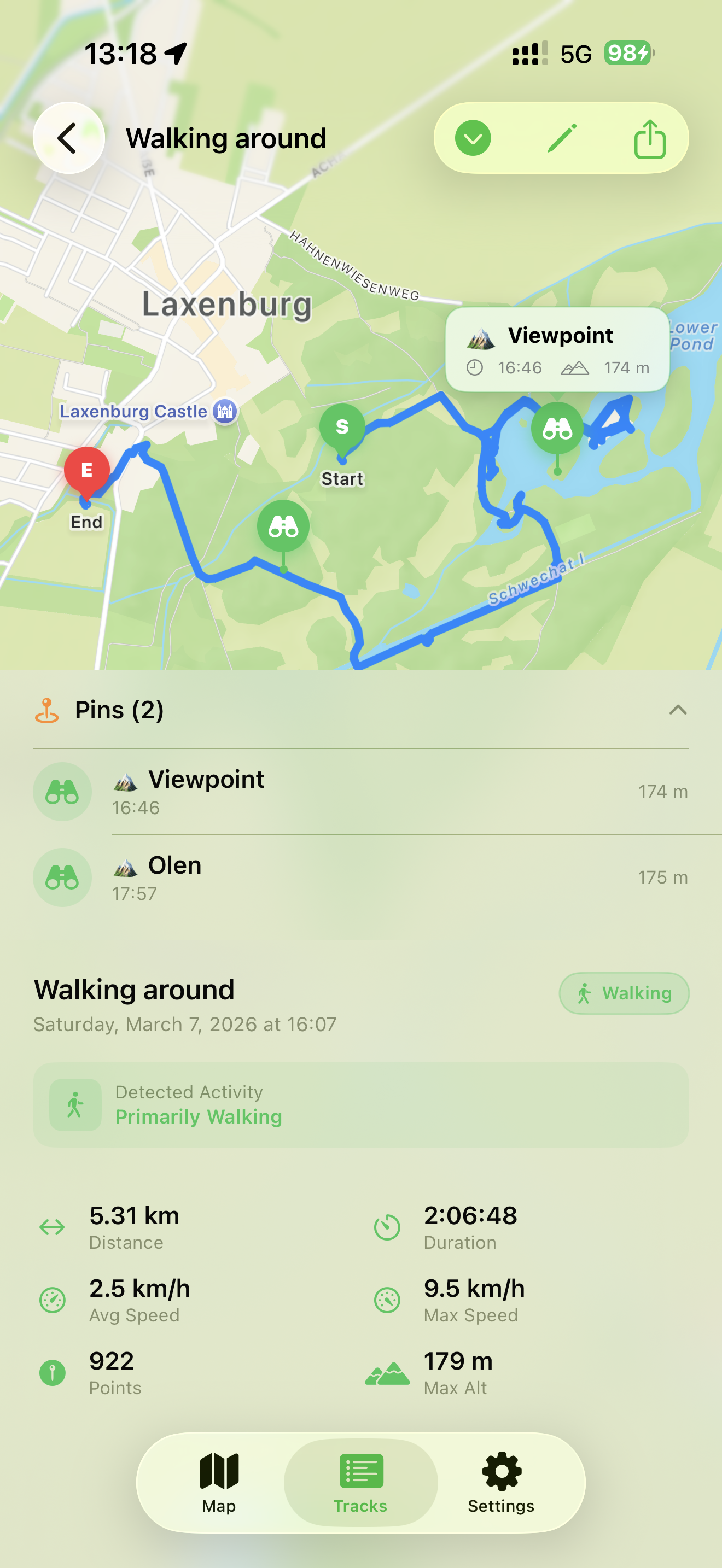Select binoculars pin near the pond
Viewport: 722px width, 1568px height.
tap(556, 429)
